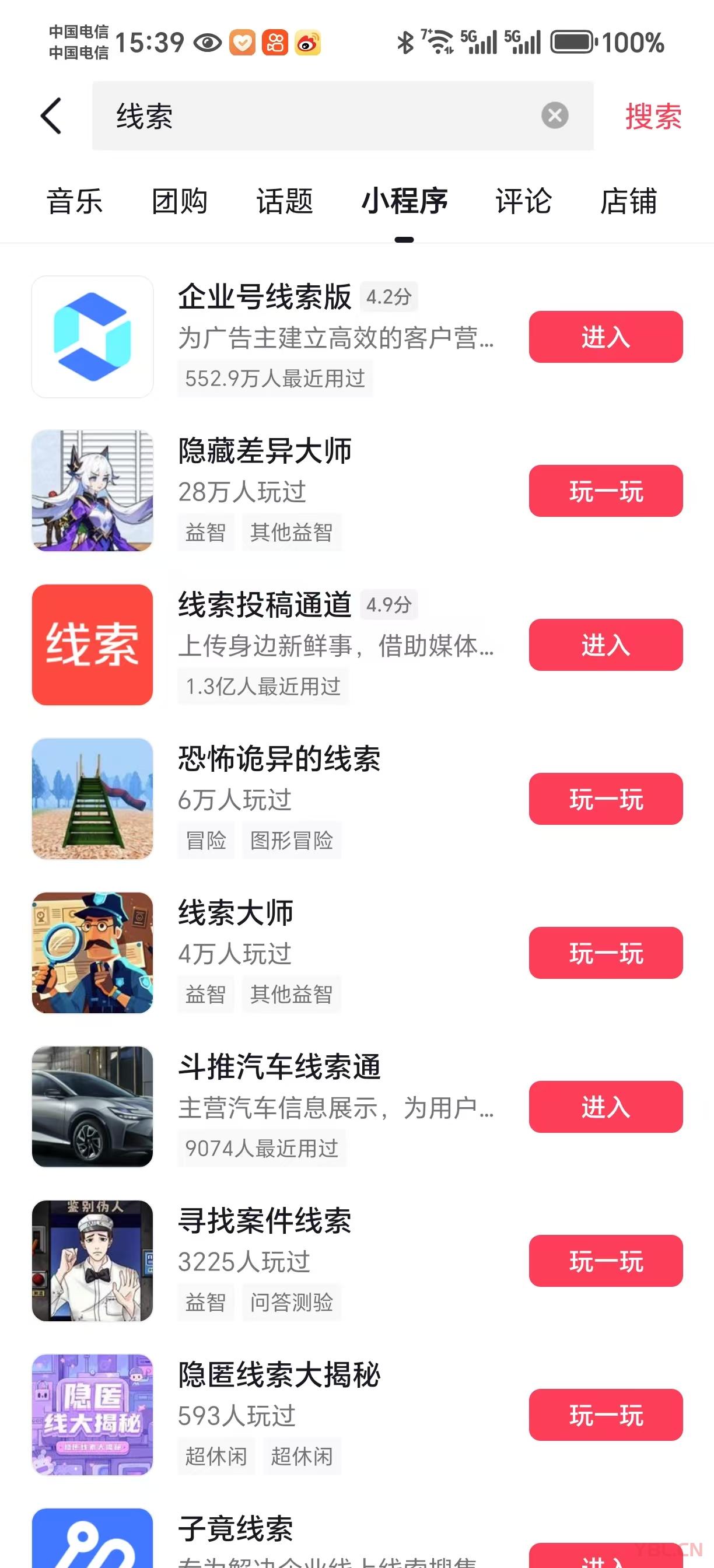
Task: Tap the 斗推汽车线索通 car thumbnail
Action: [x=92, y=1108]
